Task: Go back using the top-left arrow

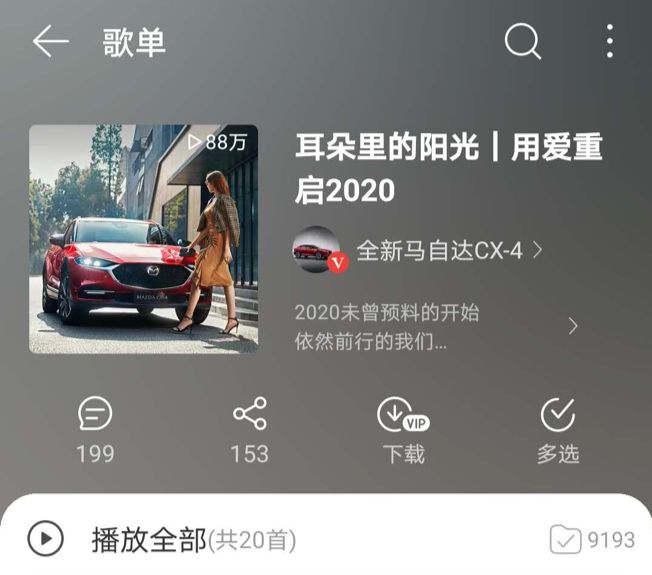Action: (50, 41)
